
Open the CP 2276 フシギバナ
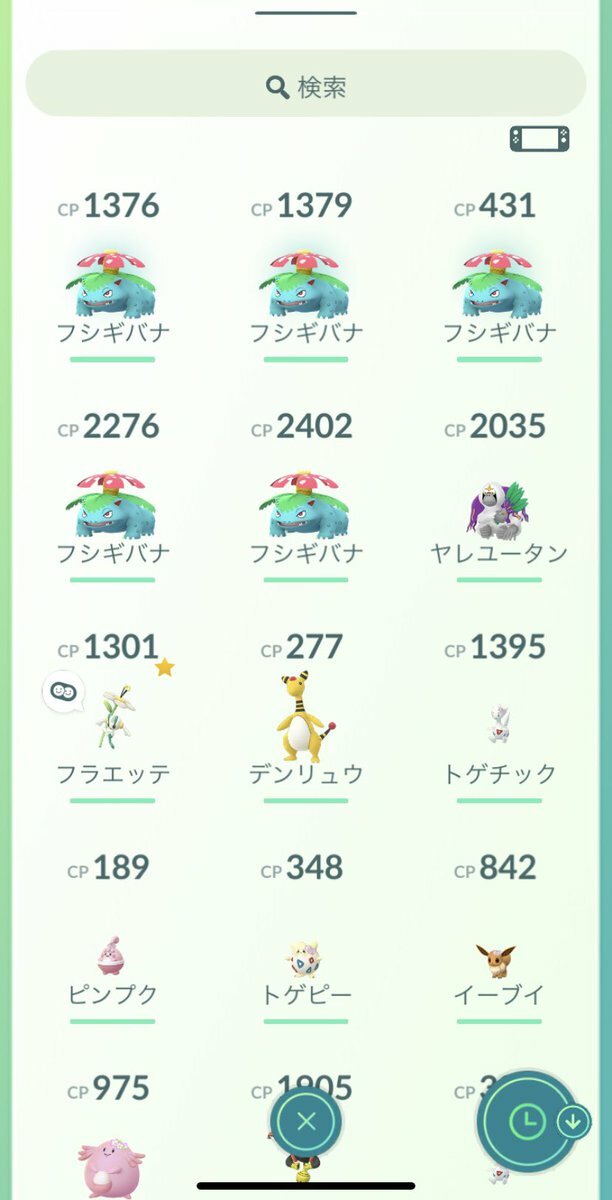pyautogui.click(x=112, y=505)
